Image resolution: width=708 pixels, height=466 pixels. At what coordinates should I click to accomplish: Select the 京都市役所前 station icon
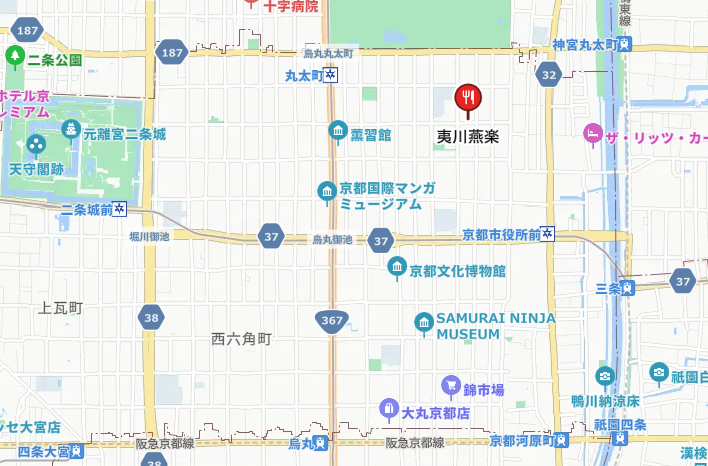point(548,233)
